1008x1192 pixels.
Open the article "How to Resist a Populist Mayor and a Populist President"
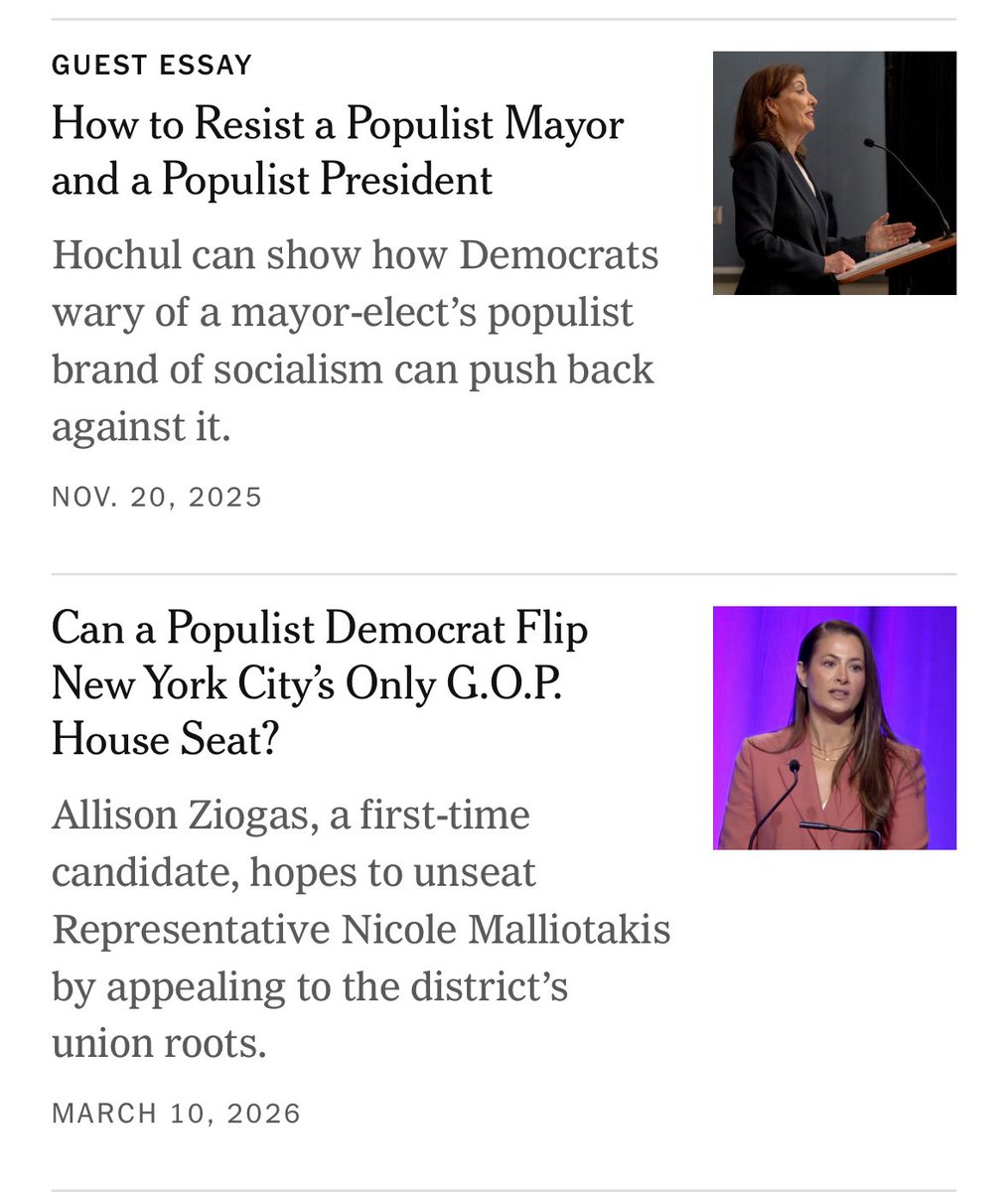tap(338, 152)
